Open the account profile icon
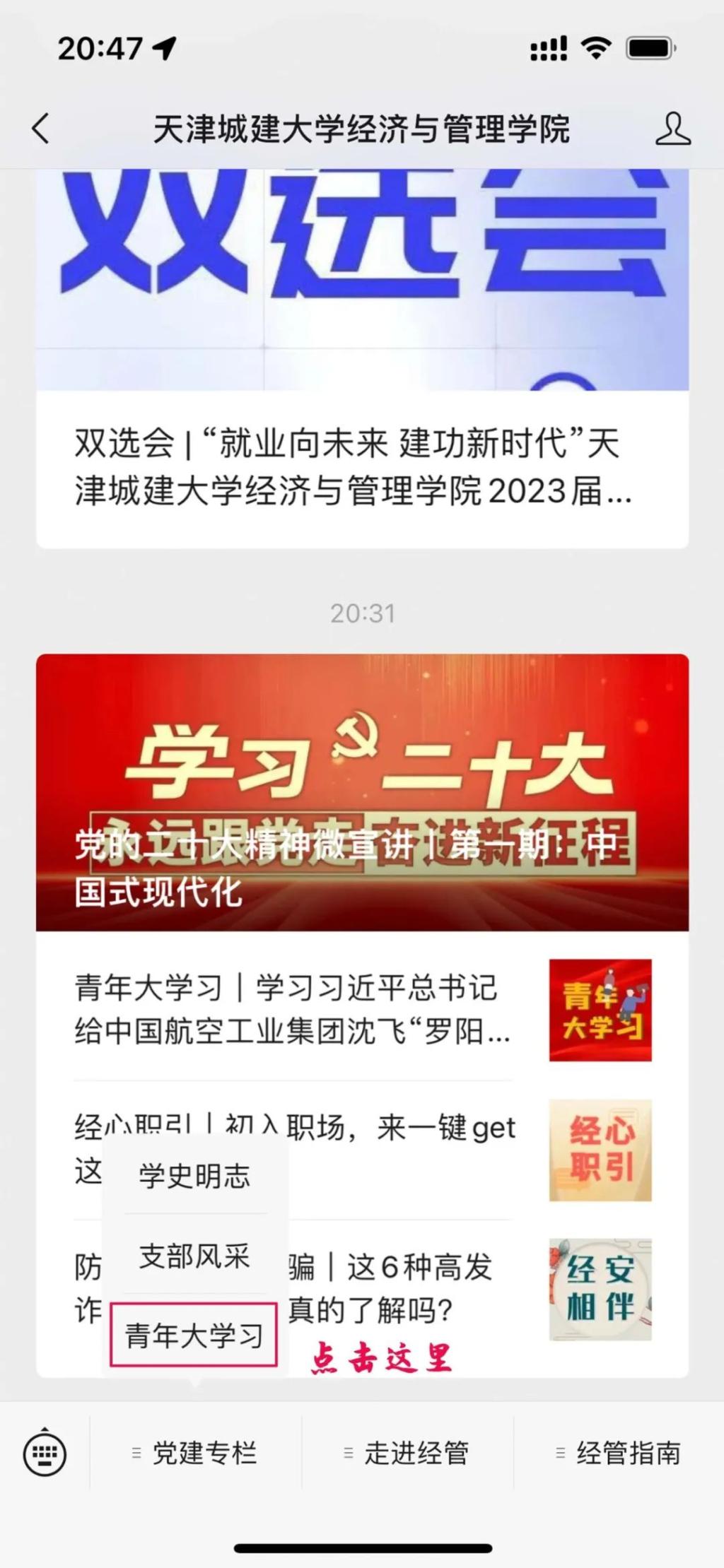The height and width of the screenshot is (1568, 724). 672,129
